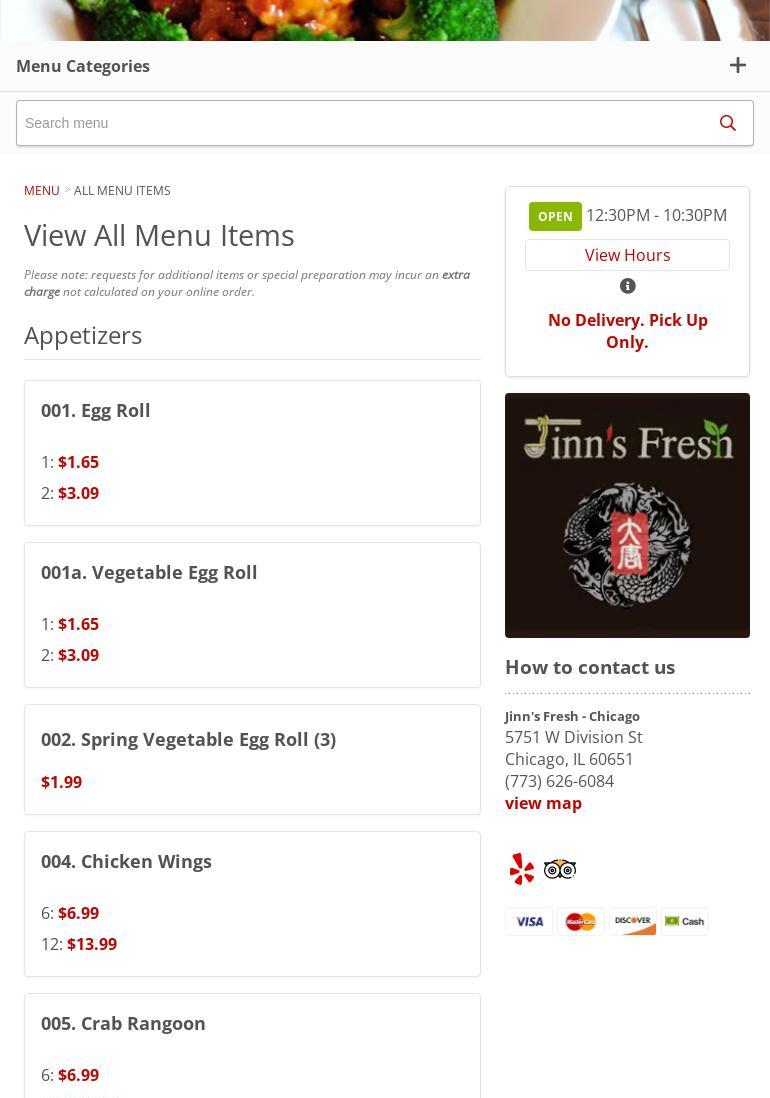Open the TripAdvisor owl icon

pos(560,869)
